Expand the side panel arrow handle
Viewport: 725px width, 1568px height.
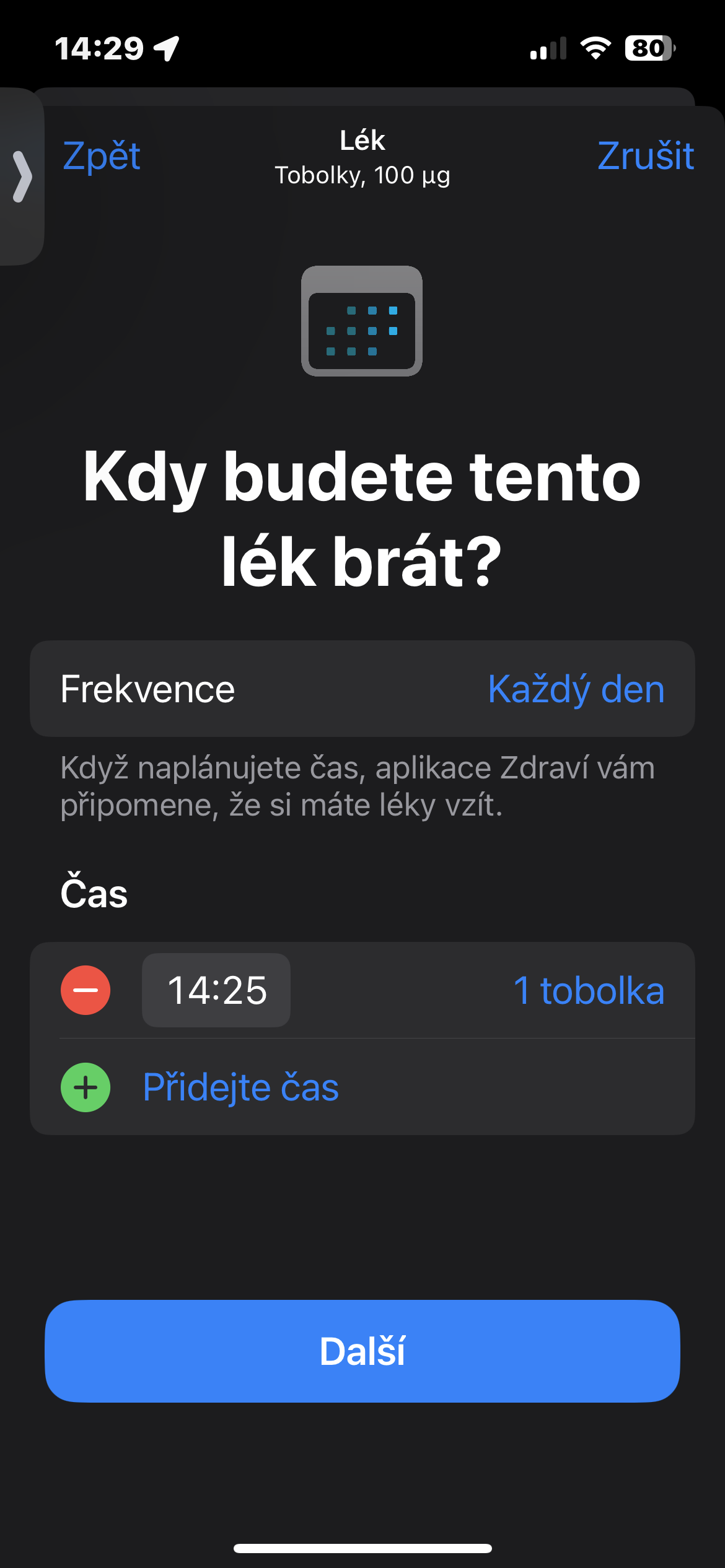[22, 177]
